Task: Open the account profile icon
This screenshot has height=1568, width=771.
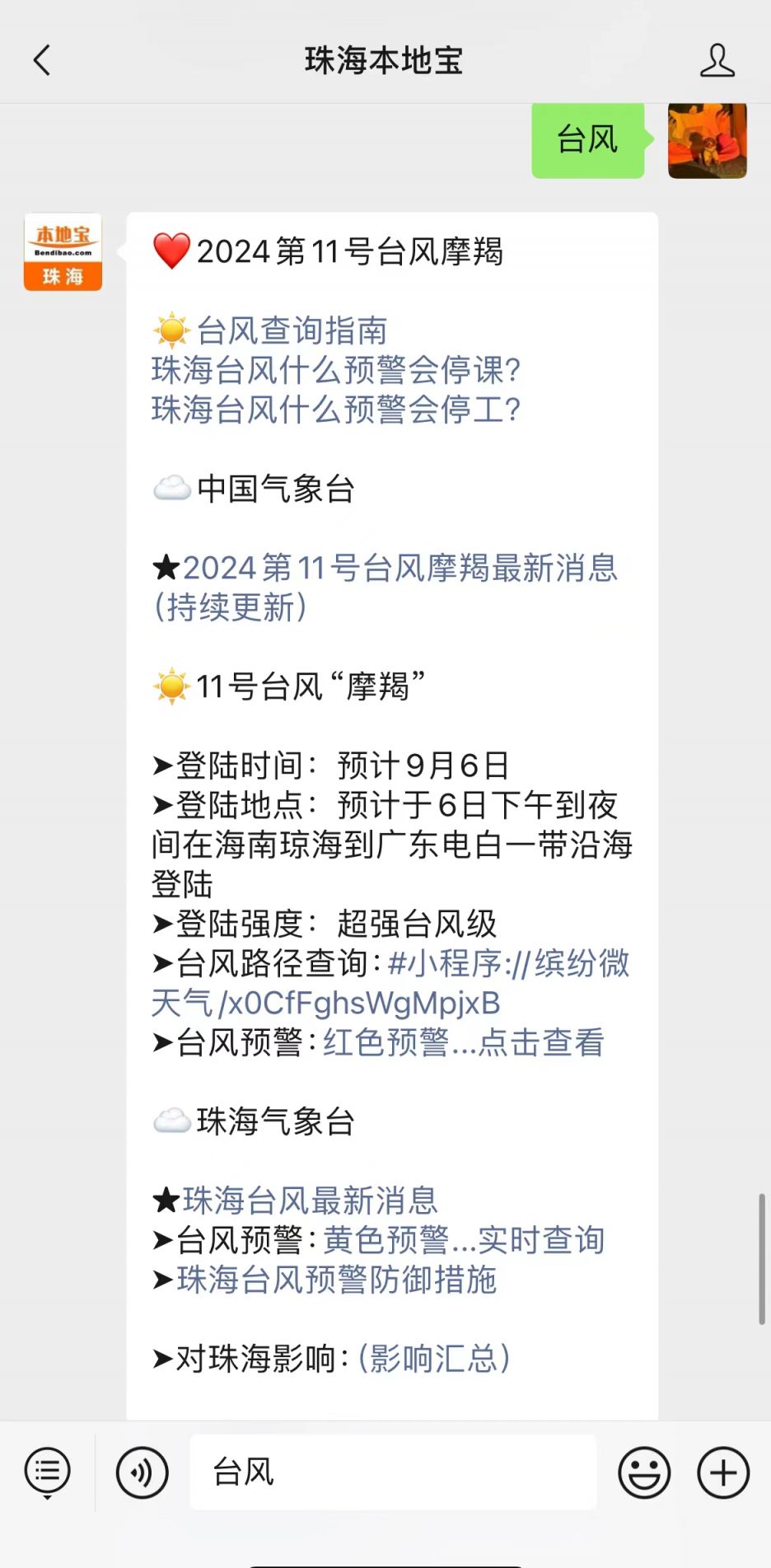Action: point(717,60)
